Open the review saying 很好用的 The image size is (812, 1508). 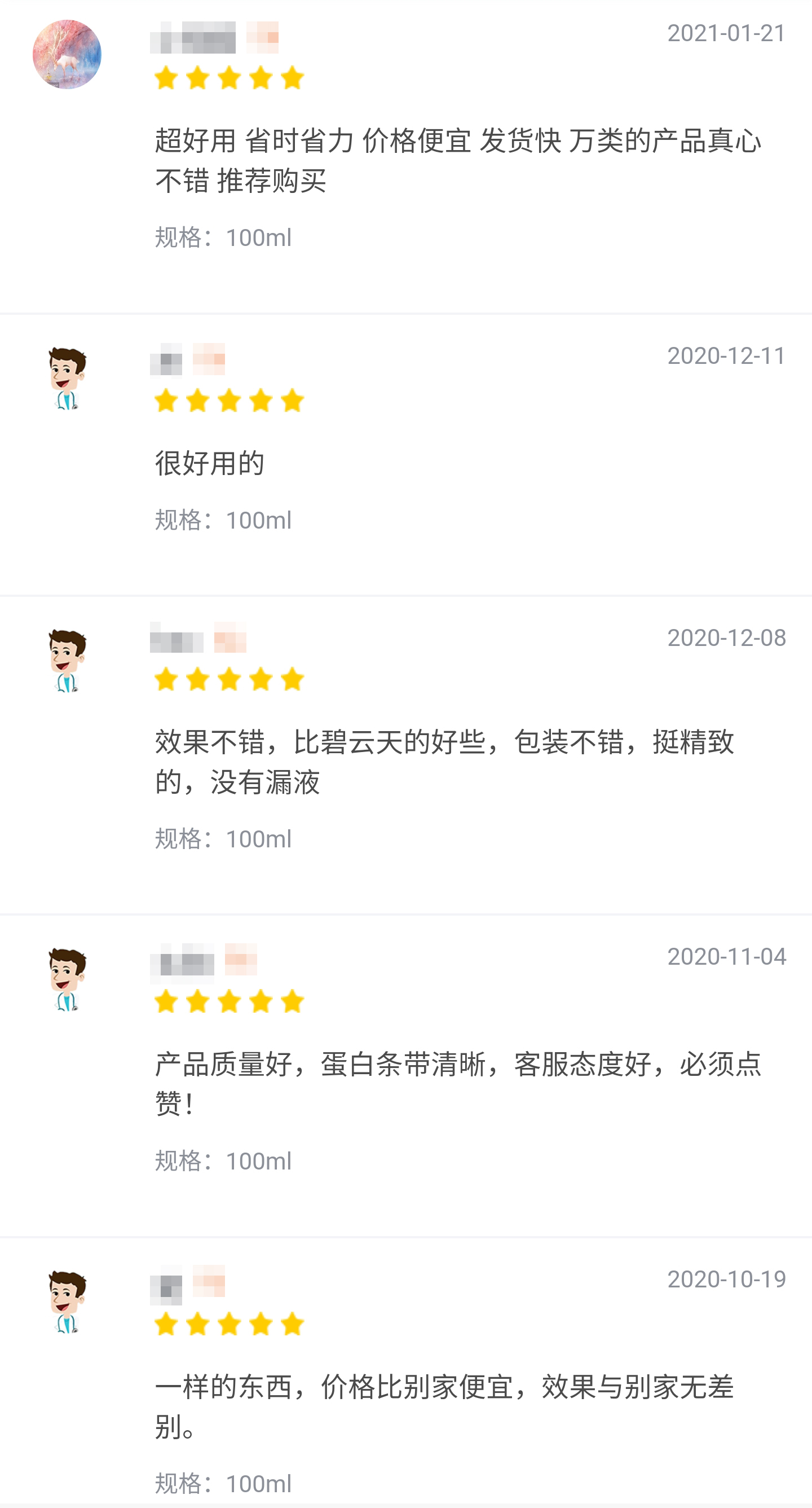(x=209, y=463)
